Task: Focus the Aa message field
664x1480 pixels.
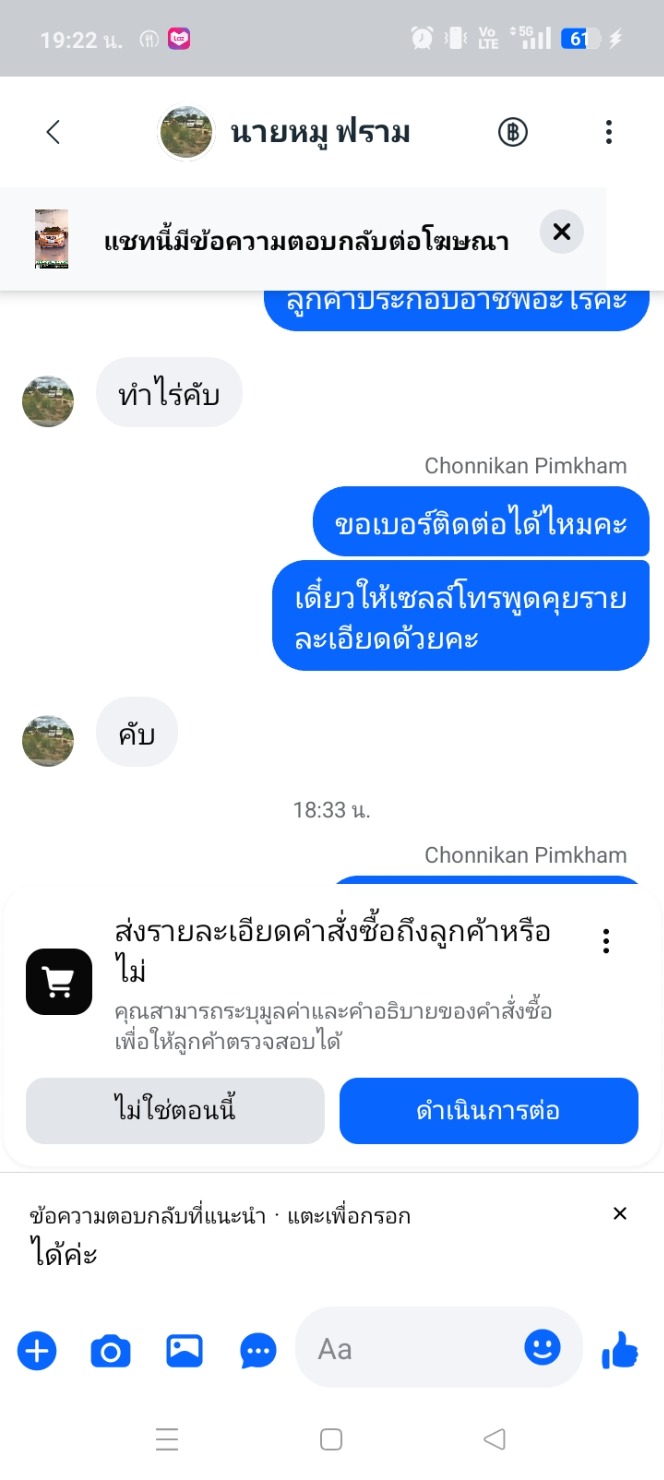Action: [410, 1349]
